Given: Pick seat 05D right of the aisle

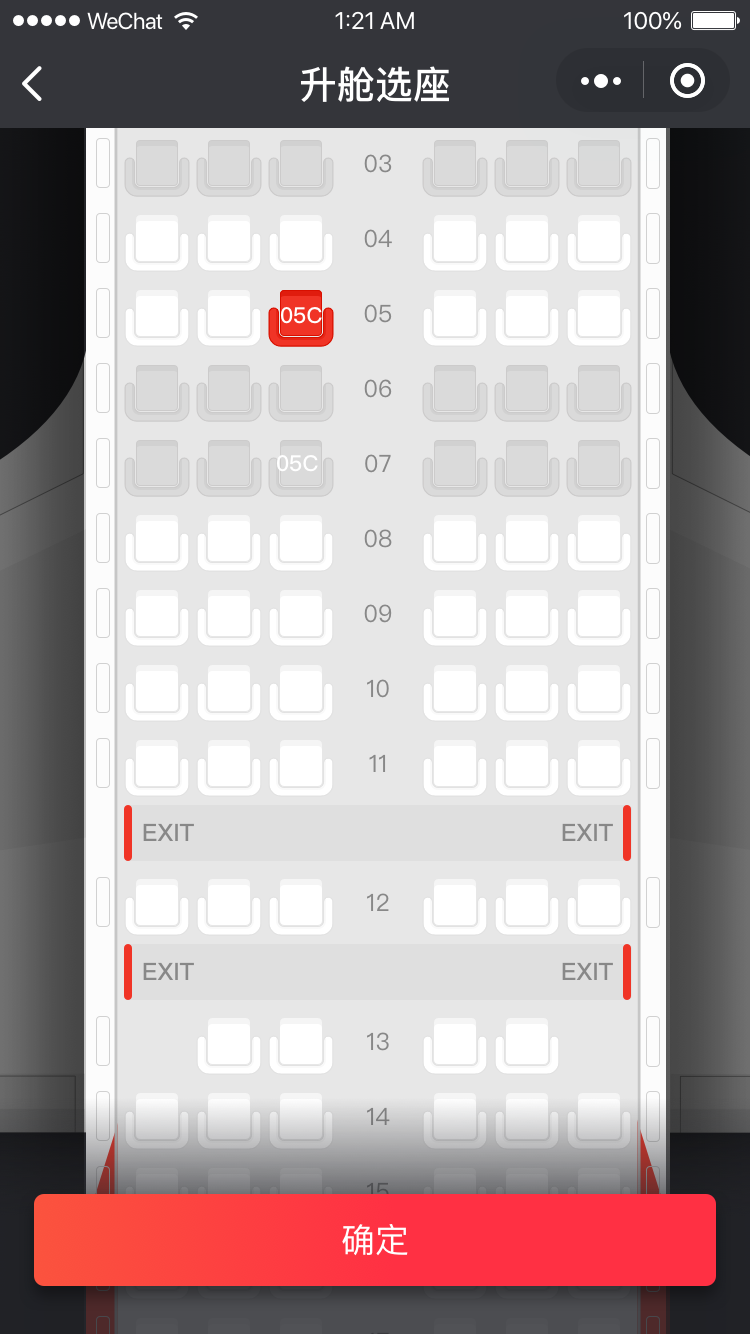Looking at the screenshot, I should 455,316.
